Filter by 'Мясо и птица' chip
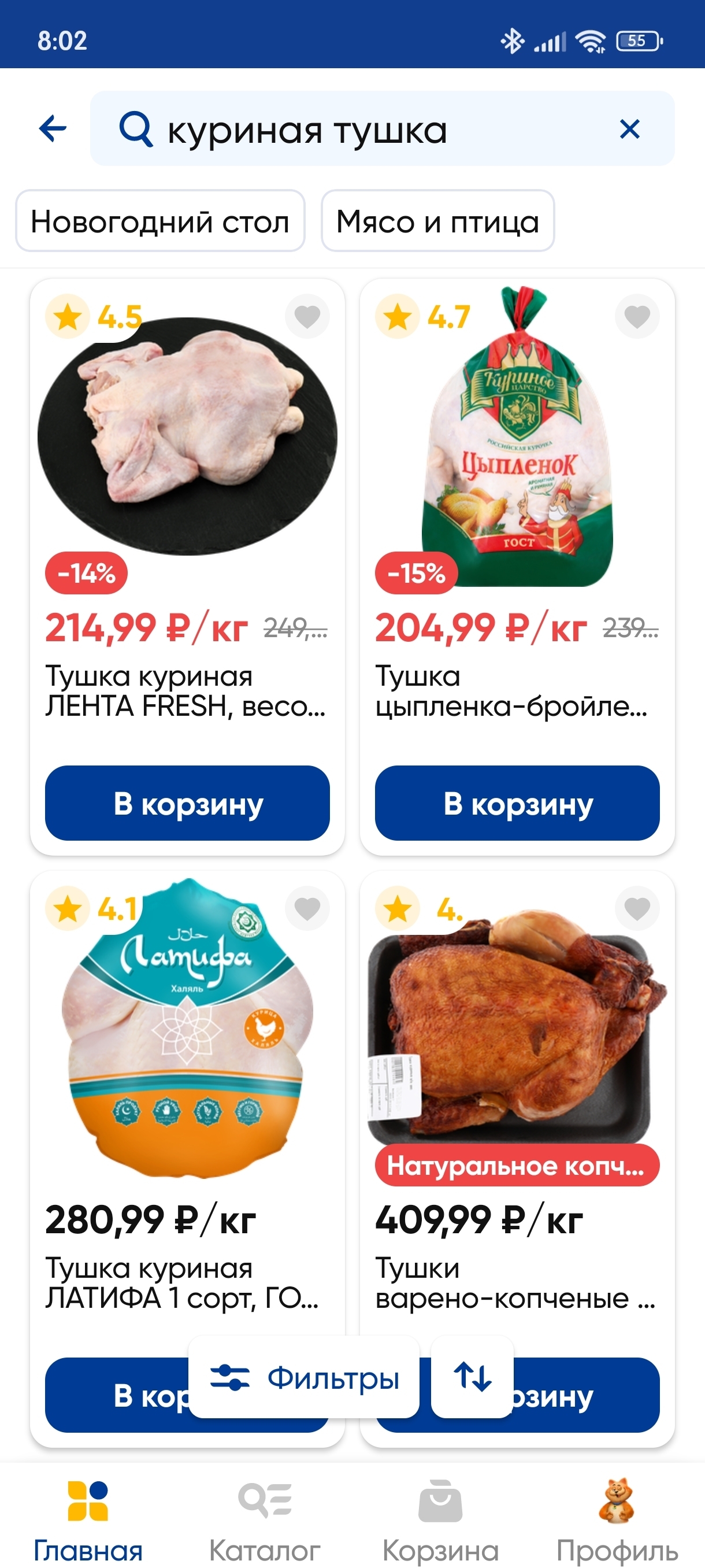Viewport: 705px width, 1568px height. point(437,221)
